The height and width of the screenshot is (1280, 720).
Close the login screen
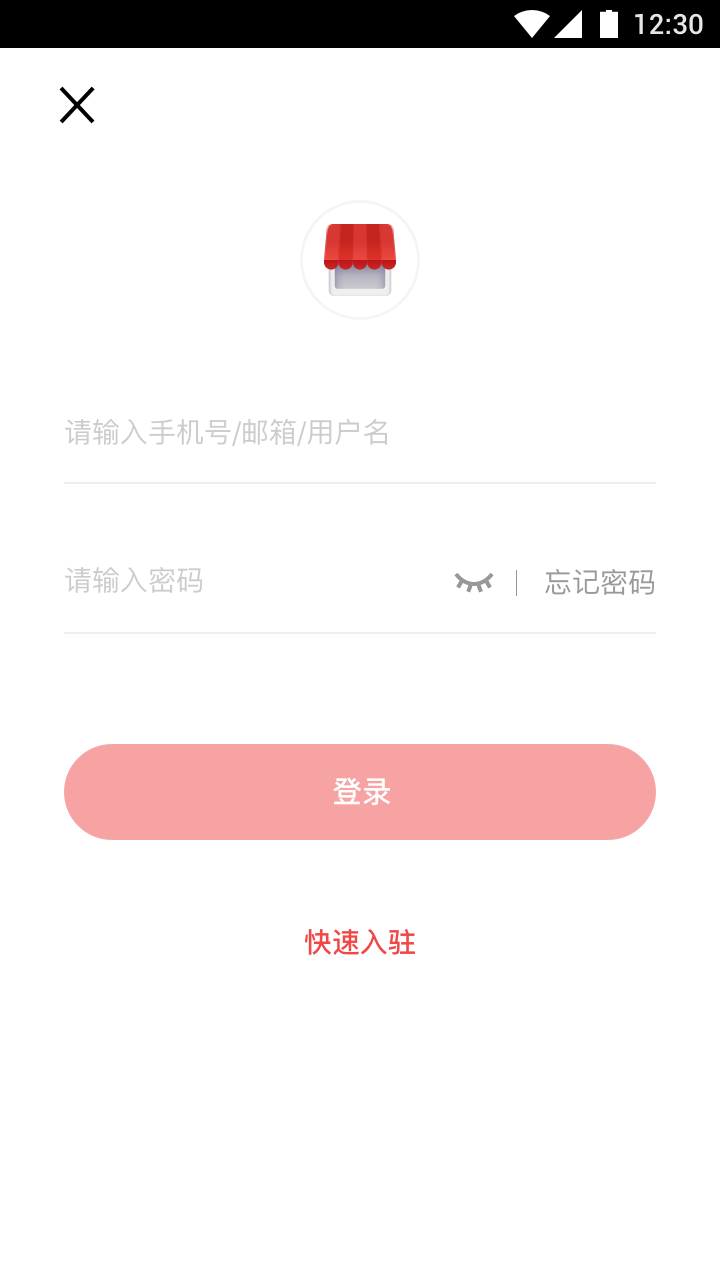coord(77,105)
